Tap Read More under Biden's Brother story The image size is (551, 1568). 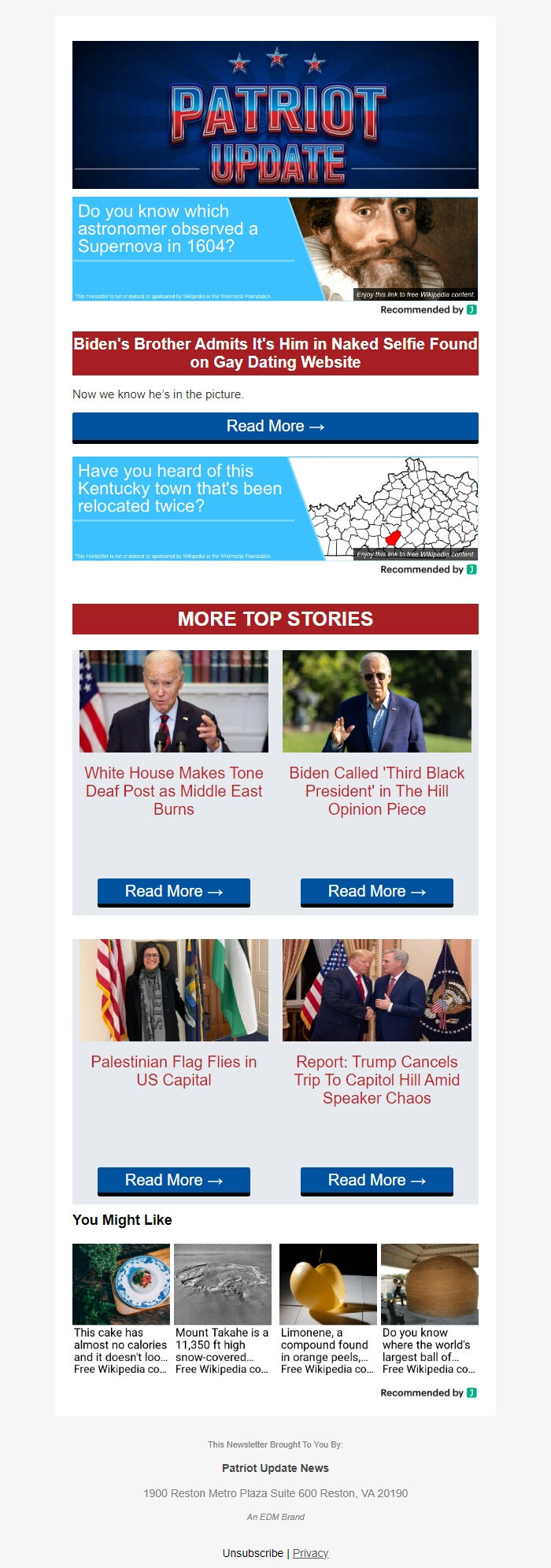(x=275, y=427)
